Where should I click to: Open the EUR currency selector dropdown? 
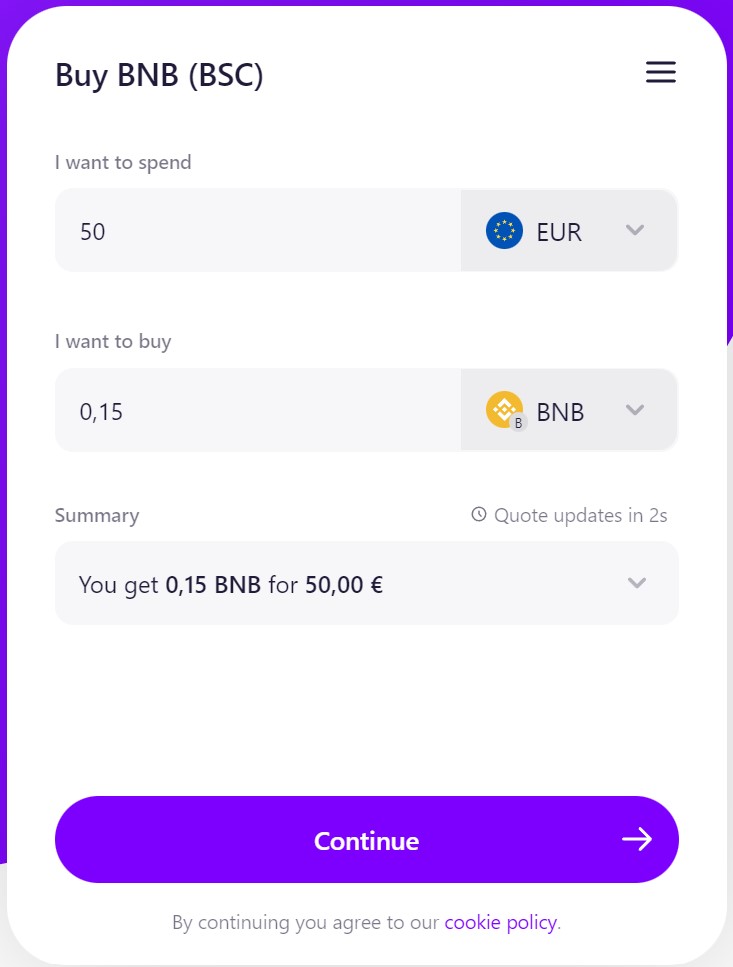569,230
